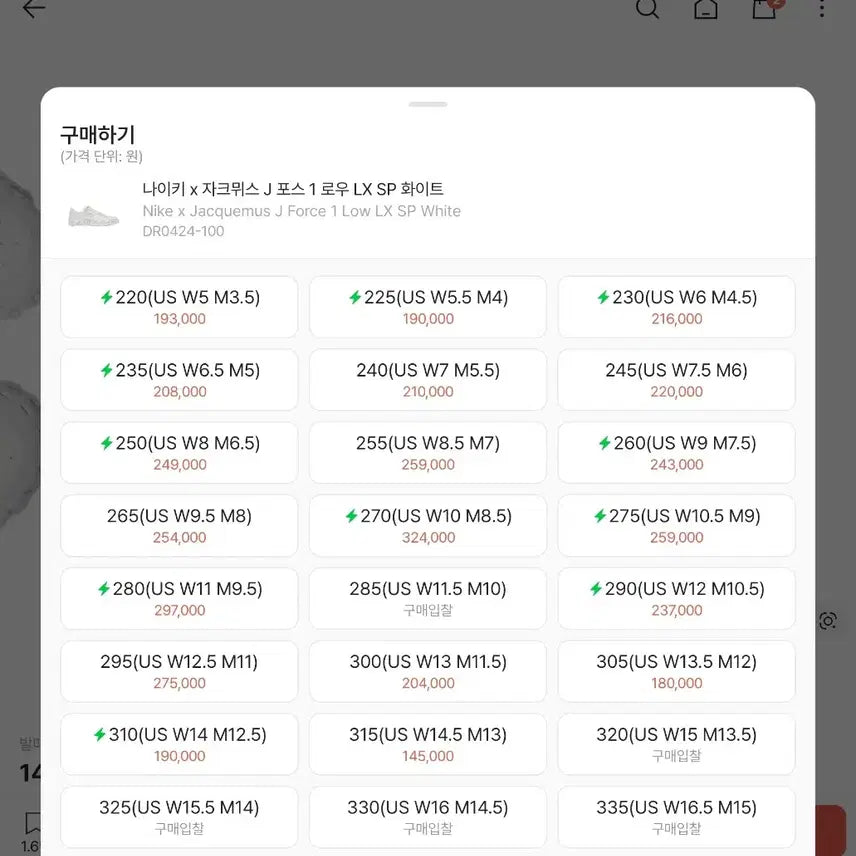Viewport: 856px width, 856px height.
Task: Select size 265 priced 254,000
Action: point(179,526)
